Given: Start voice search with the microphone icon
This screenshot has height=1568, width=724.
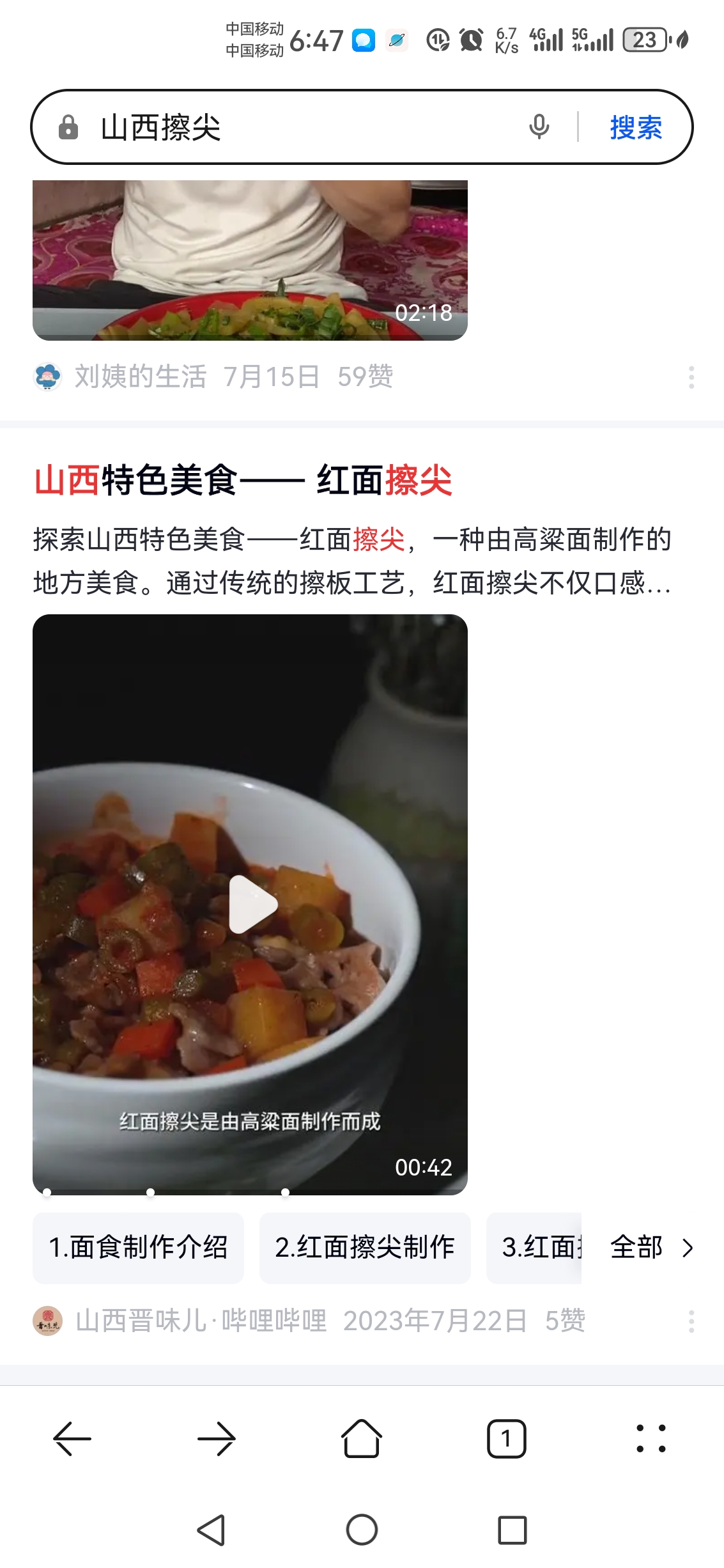Looking at the screenshot, I should (x=539, y=127).
